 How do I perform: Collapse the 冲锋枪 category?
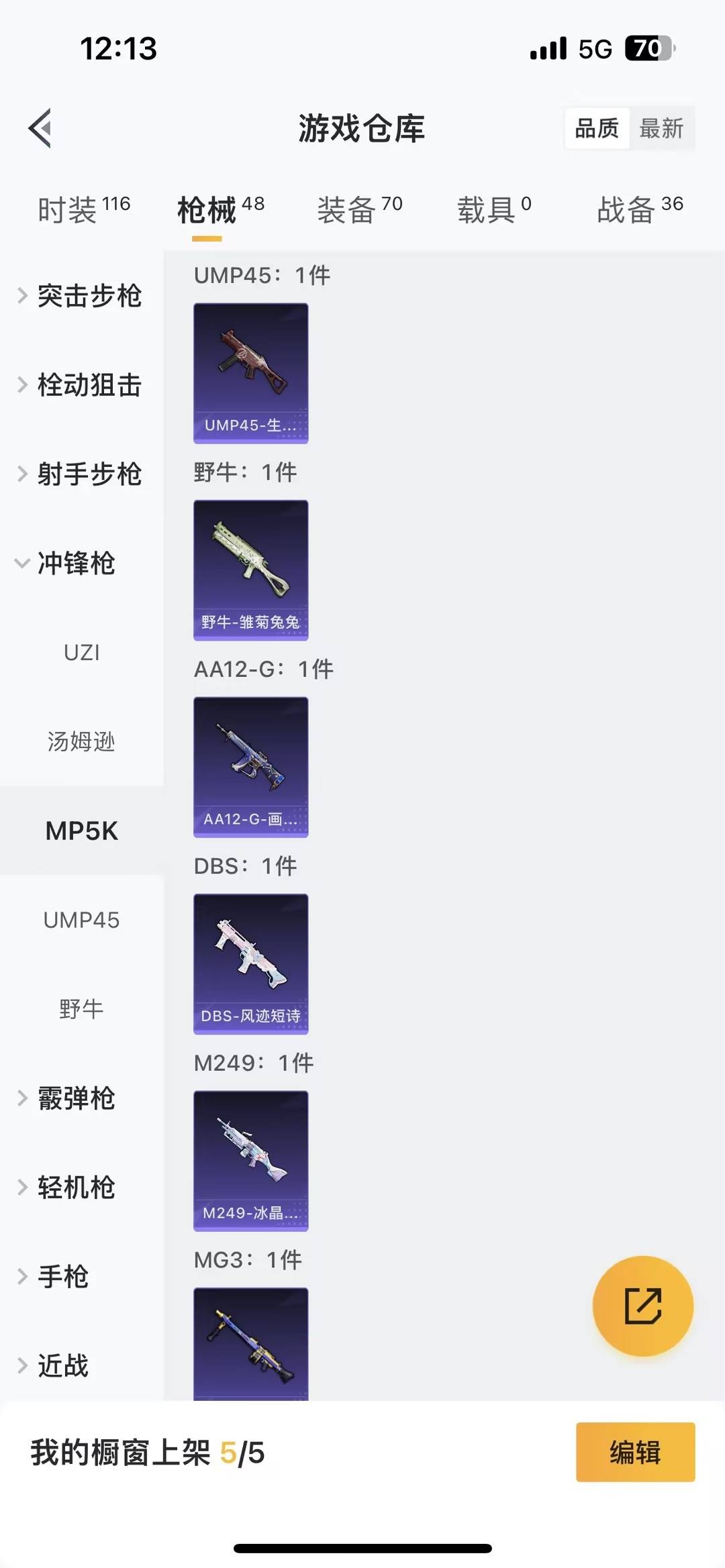click(74, 564)
